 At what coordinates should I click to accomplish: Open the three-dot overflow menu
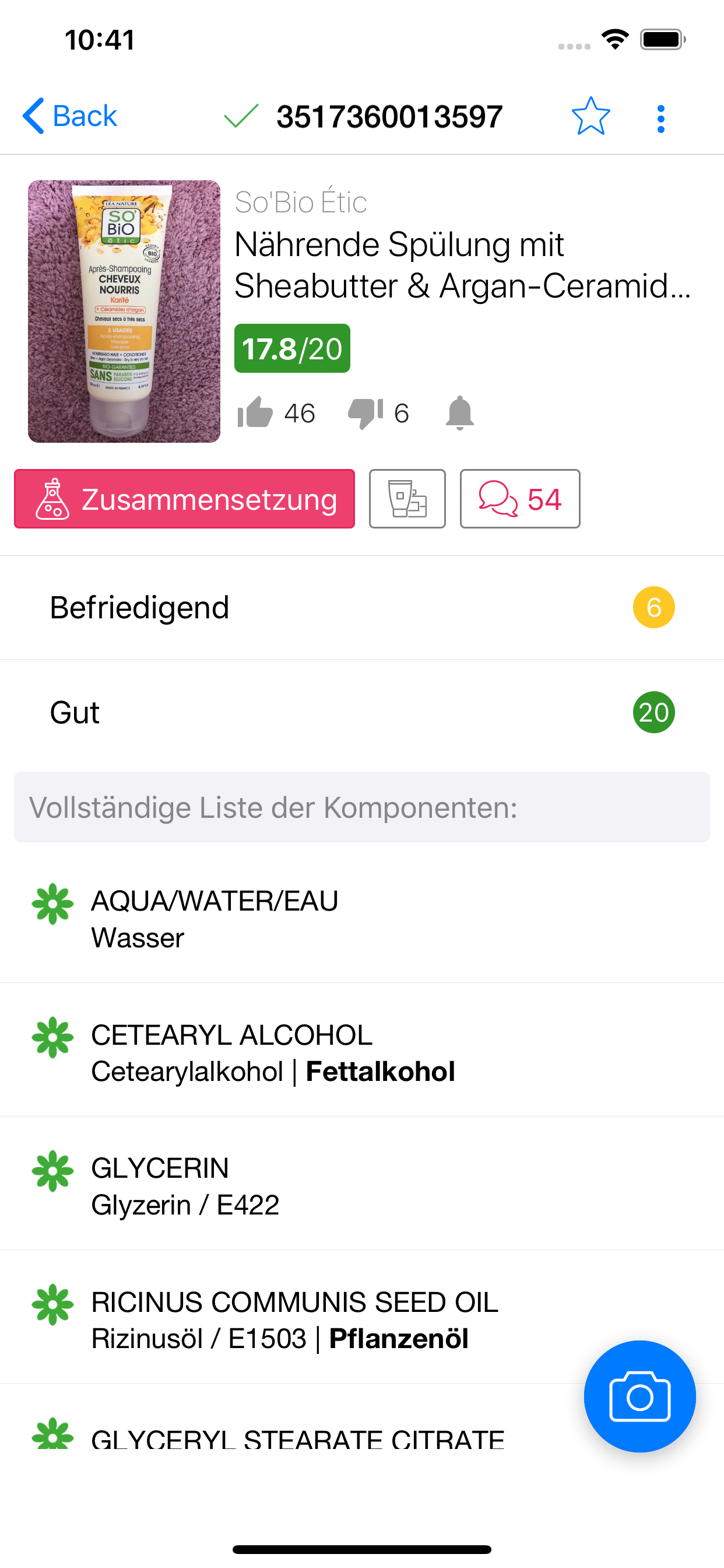coord(660,118)
